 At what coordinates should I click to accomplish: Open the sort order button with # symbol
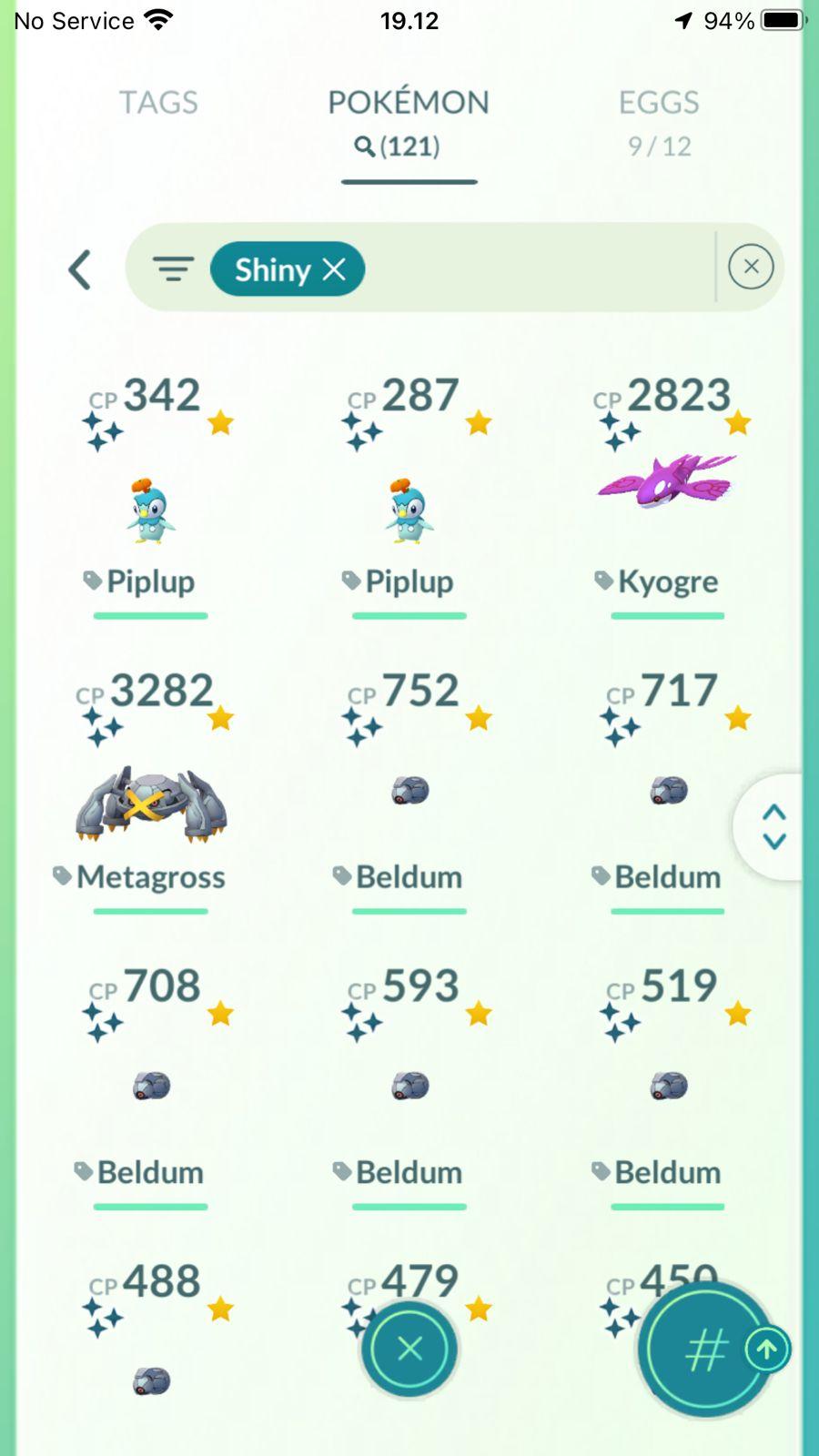703,1350
